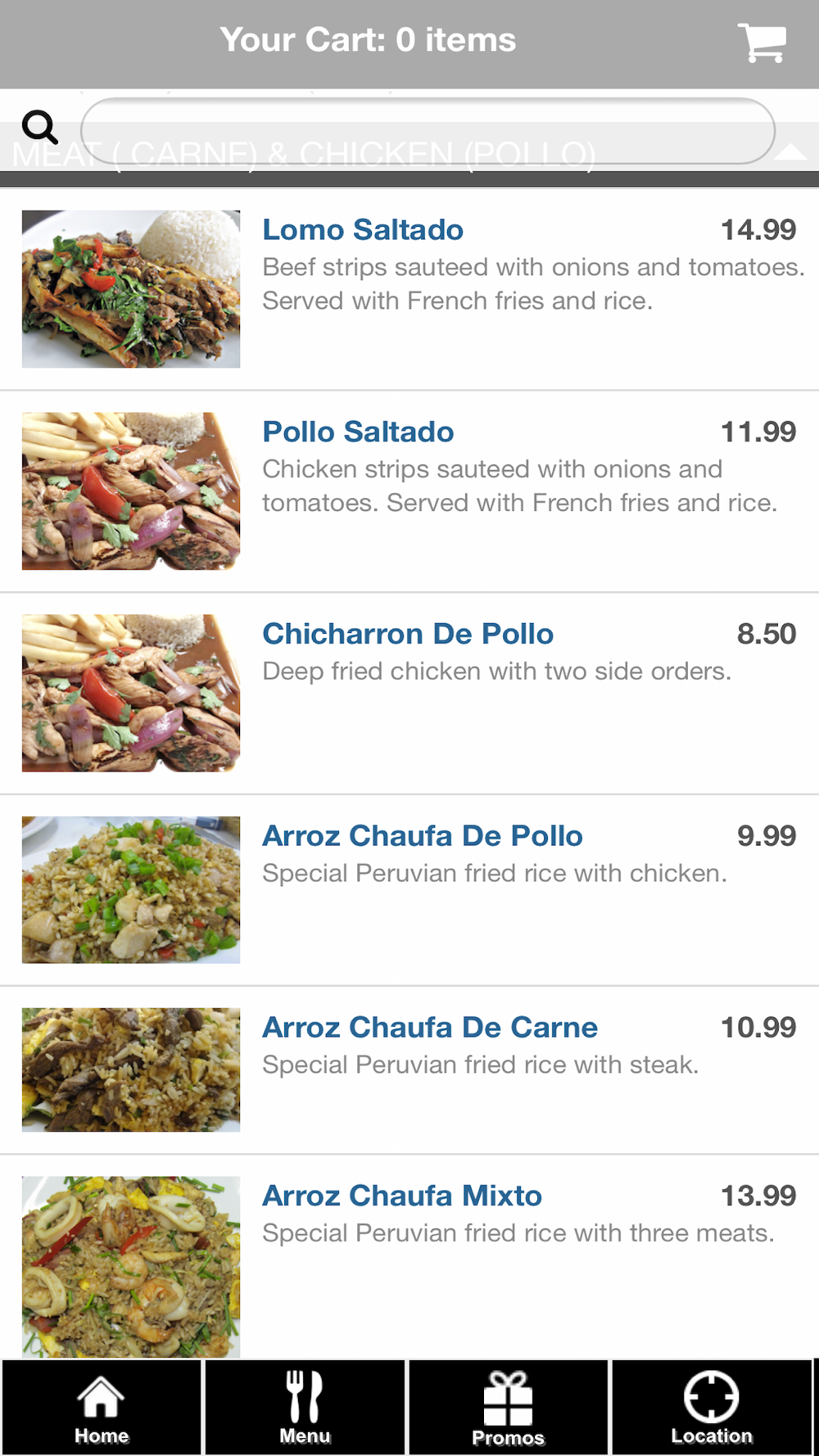Switch to the Location tab
This screenshot has width=819, height=1456.
[x=712, y=1408]
